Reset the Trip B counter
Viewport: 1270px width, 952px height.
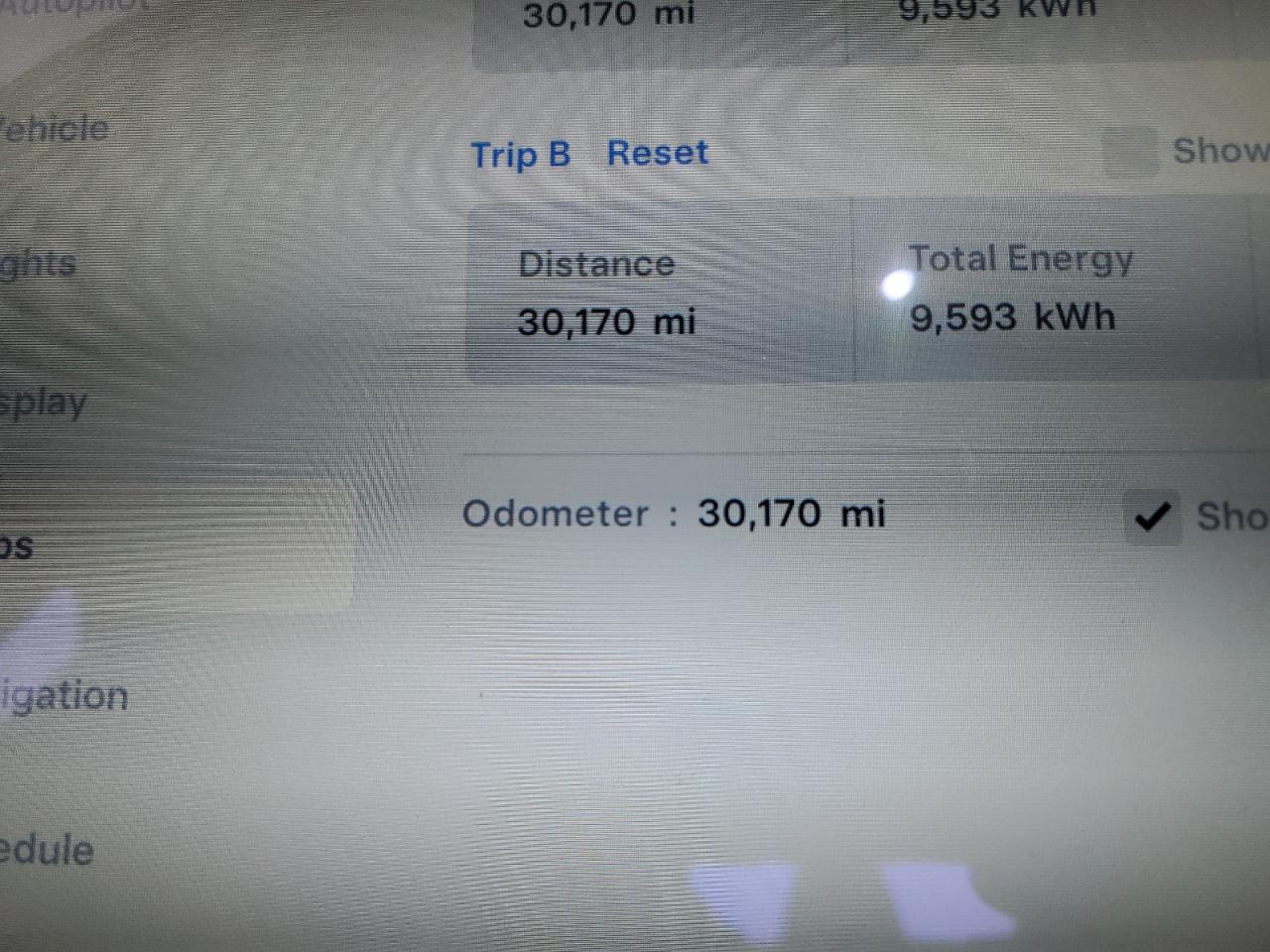[x=658, y=153]
